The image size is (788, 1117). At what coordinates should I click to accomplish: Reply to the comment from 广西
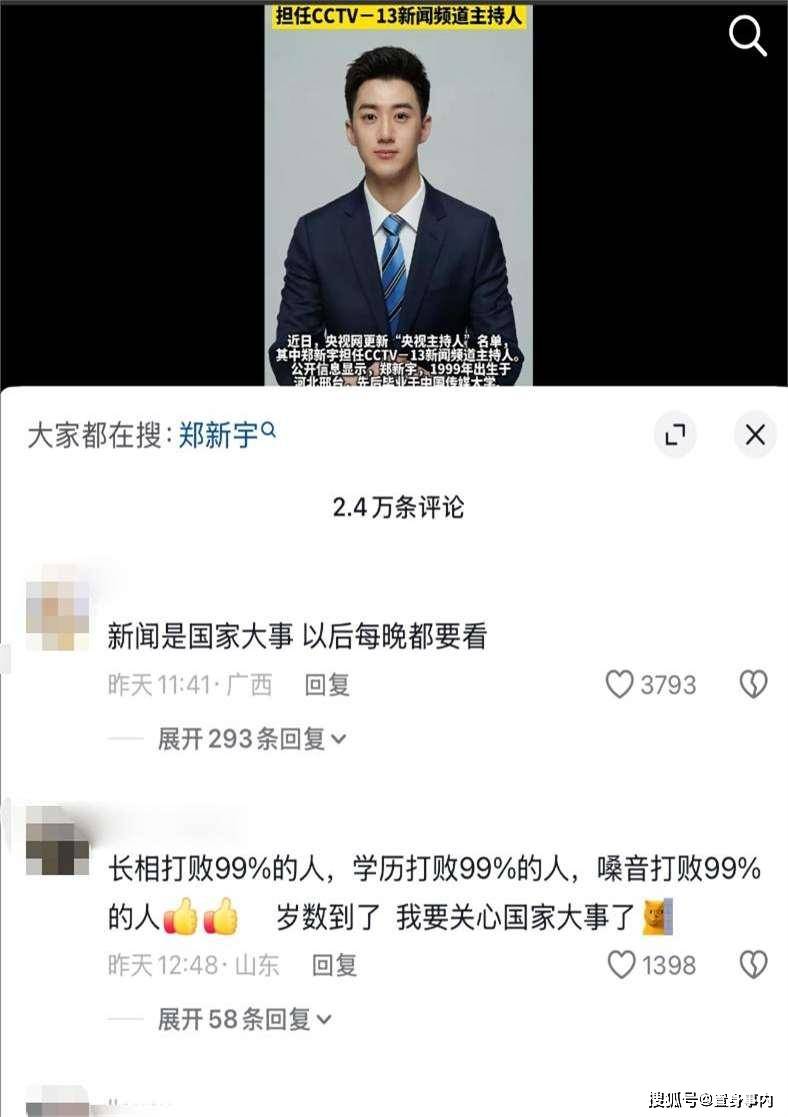327,685
